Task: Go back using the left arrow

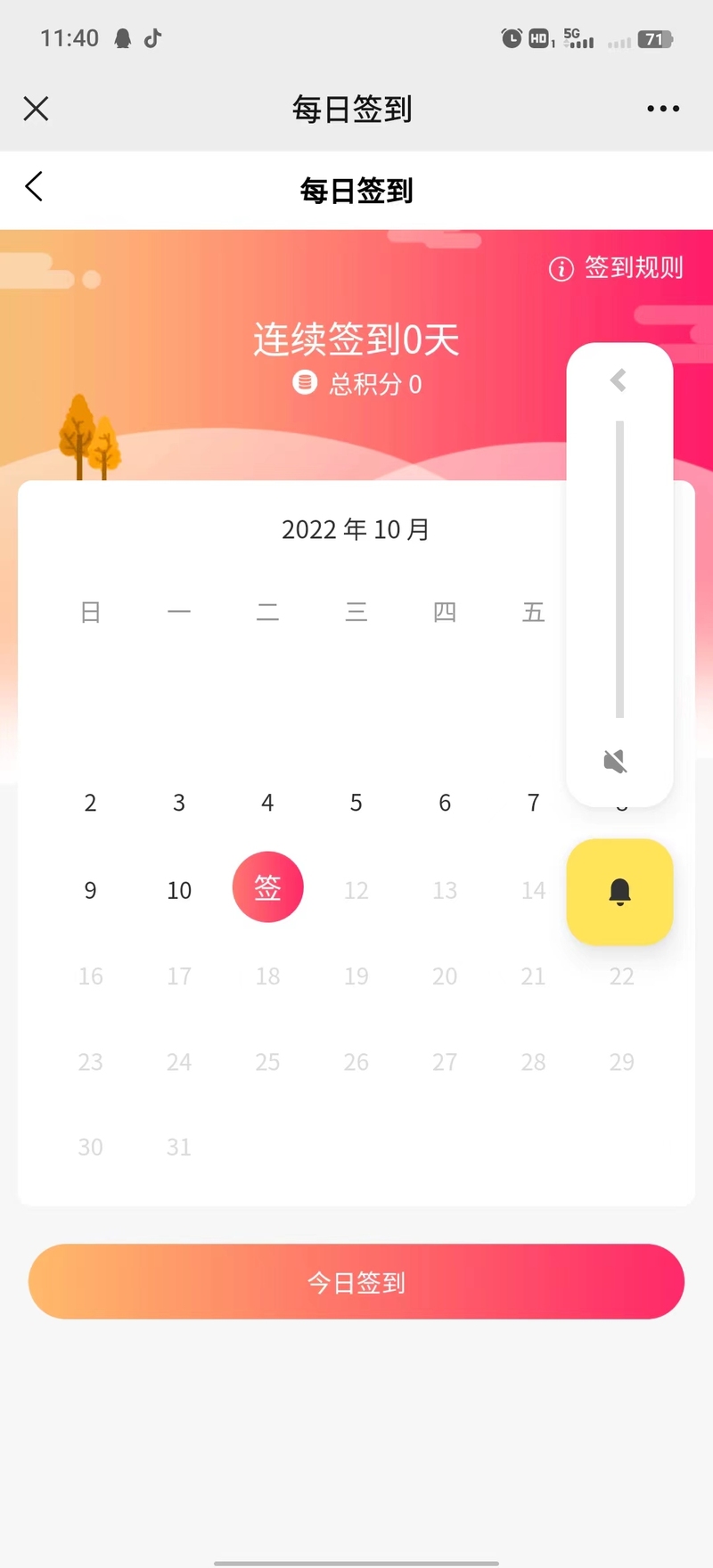Action: click(x=34, y=186)
